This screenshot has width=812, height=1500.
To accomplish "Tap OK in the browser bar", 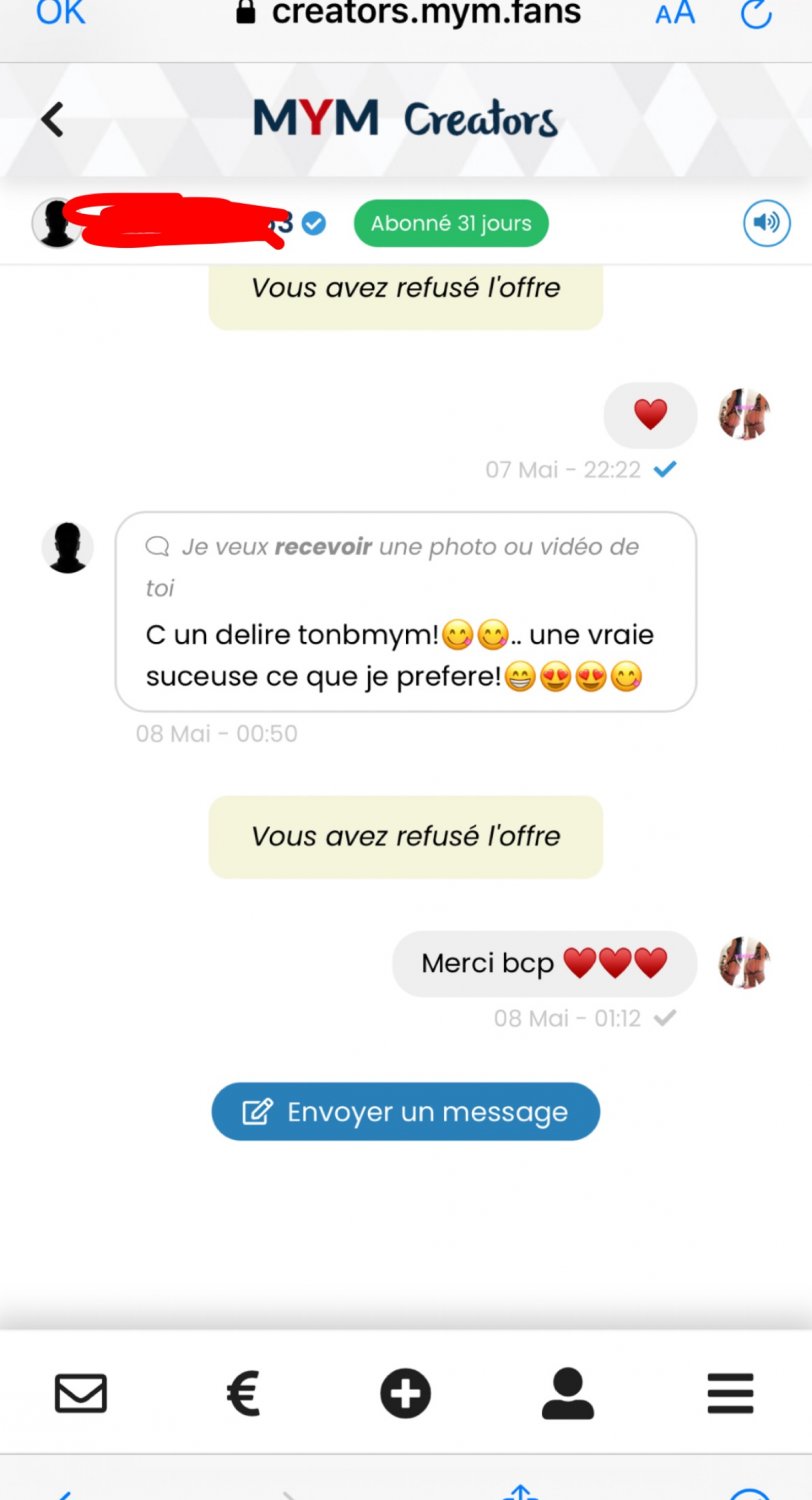I will pyautogui.click(x=61, y=12).
